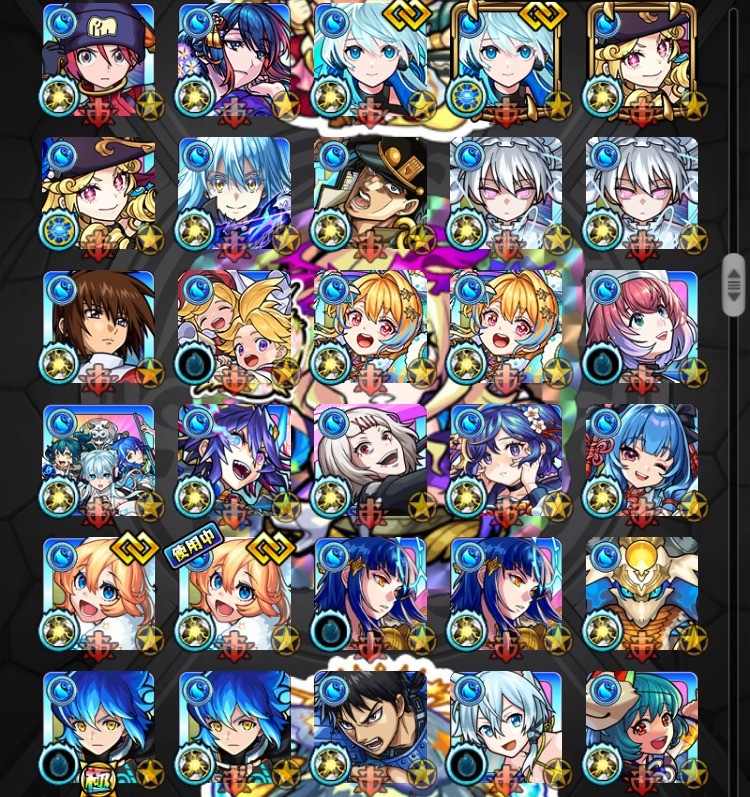Open the gold-framed light-blue-haired character tile
Viewport: 750px width, 797px height.
point(506,60)
